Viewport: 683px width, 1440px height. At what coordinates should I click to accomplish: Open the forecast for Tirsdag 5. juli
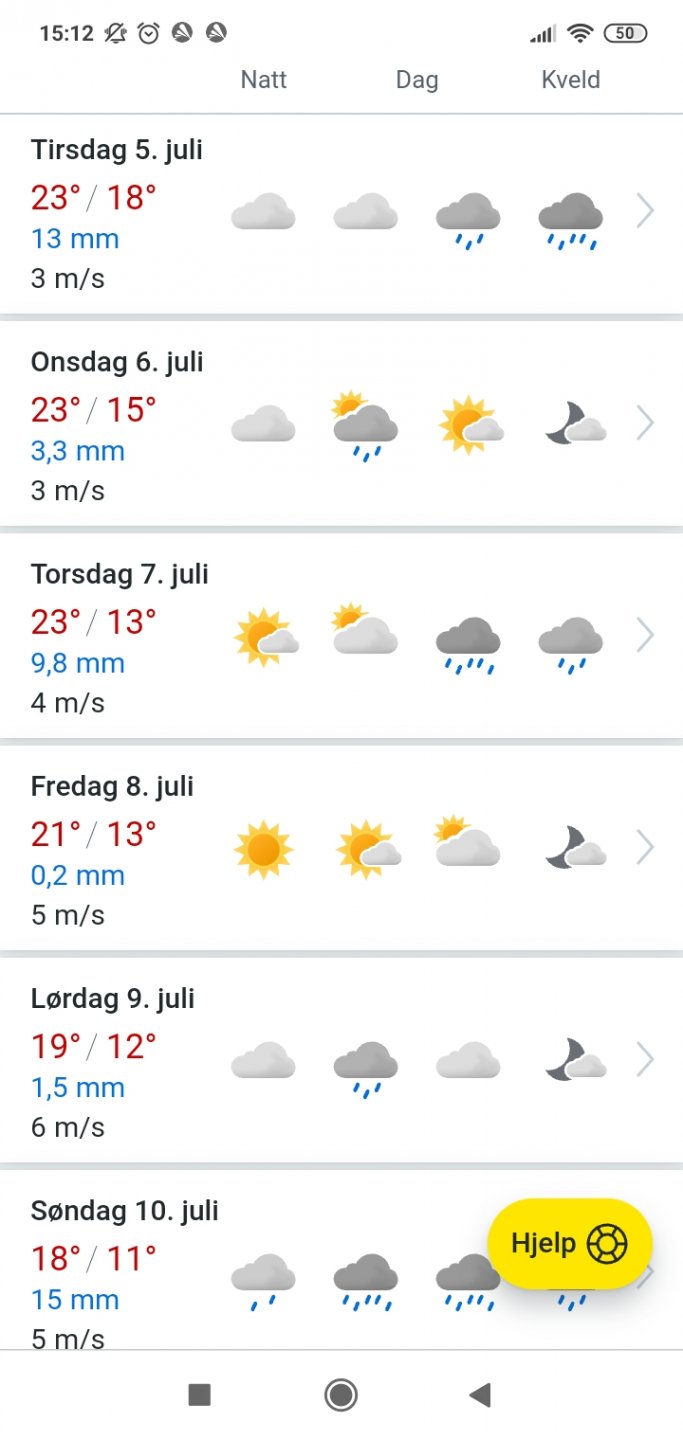340,213
